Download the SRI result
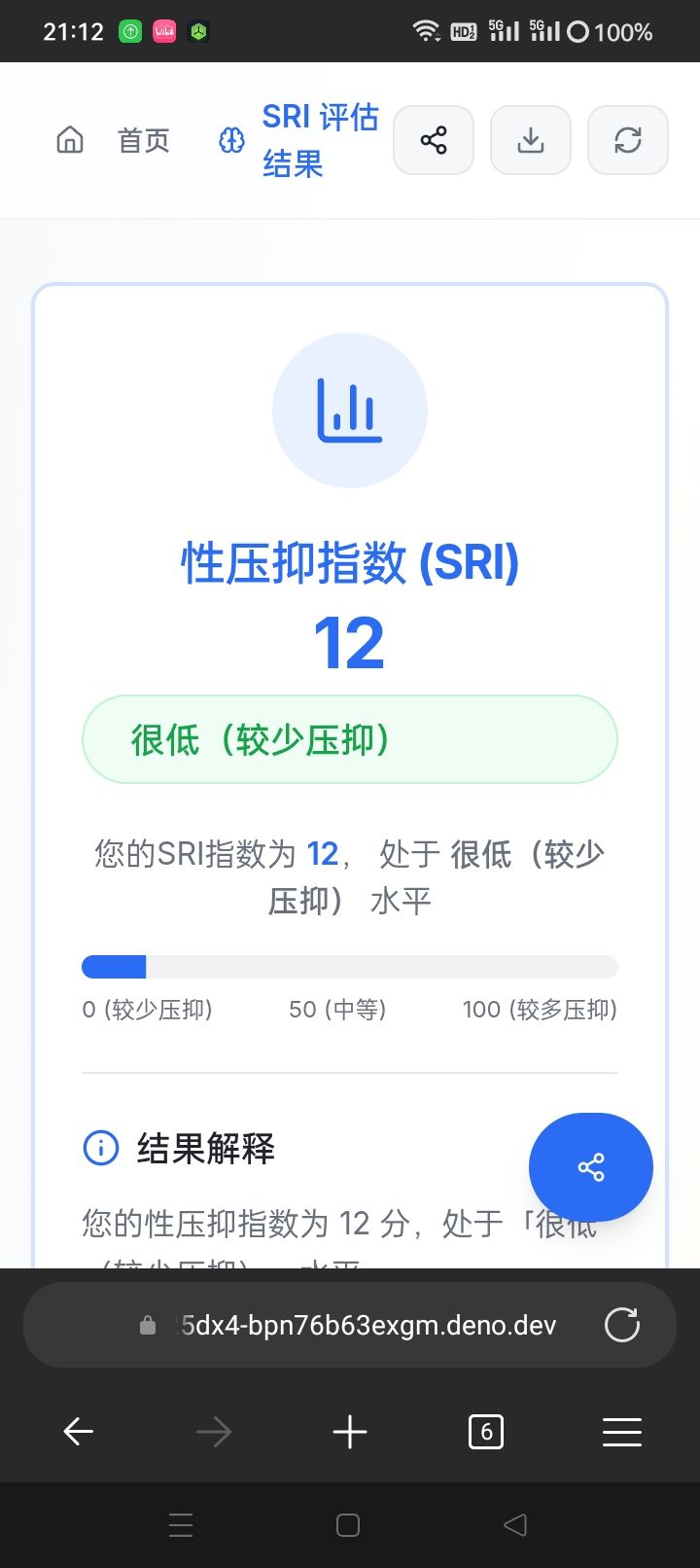The width and height of the screenshot is (700, 1568). (x=531, y=140)
